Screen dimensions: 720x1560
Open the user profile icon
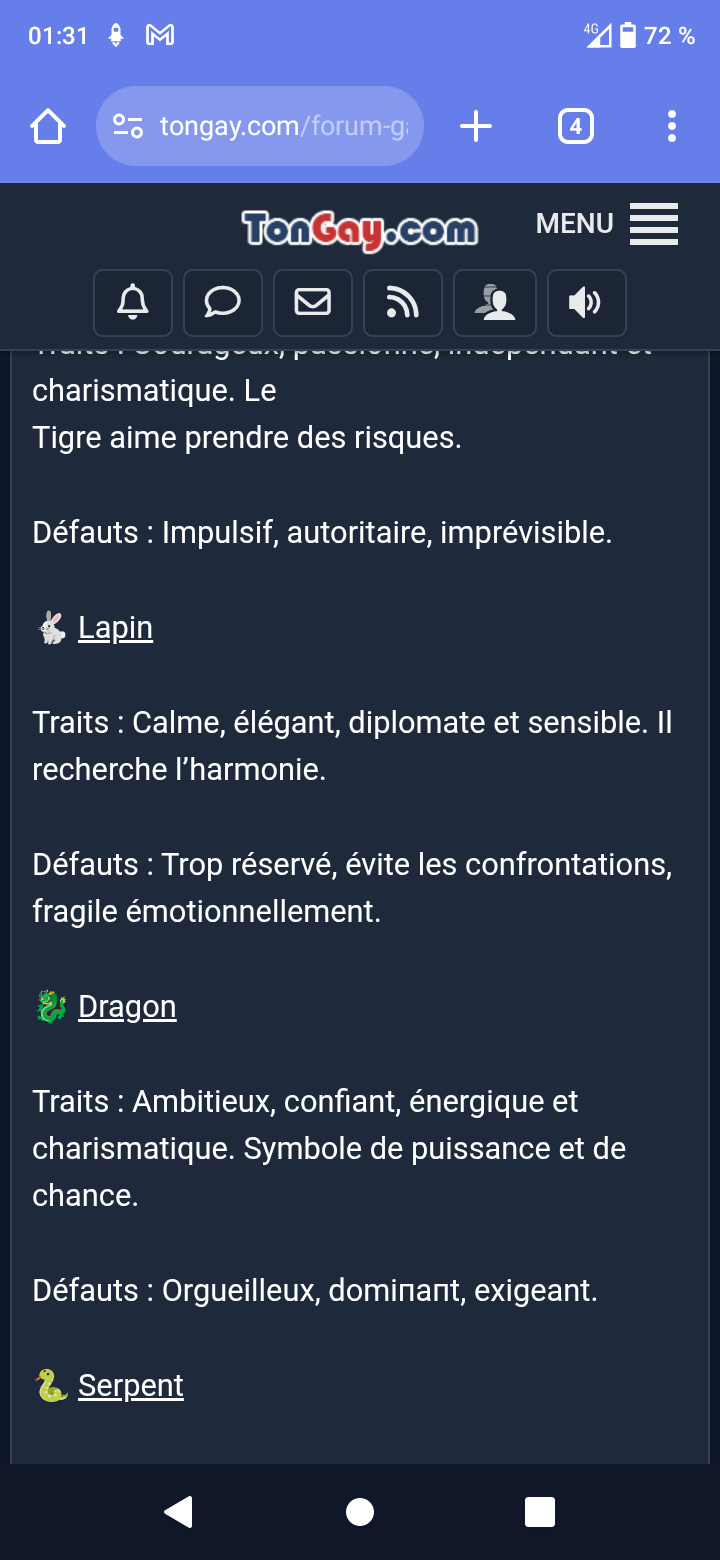(495, 302)
